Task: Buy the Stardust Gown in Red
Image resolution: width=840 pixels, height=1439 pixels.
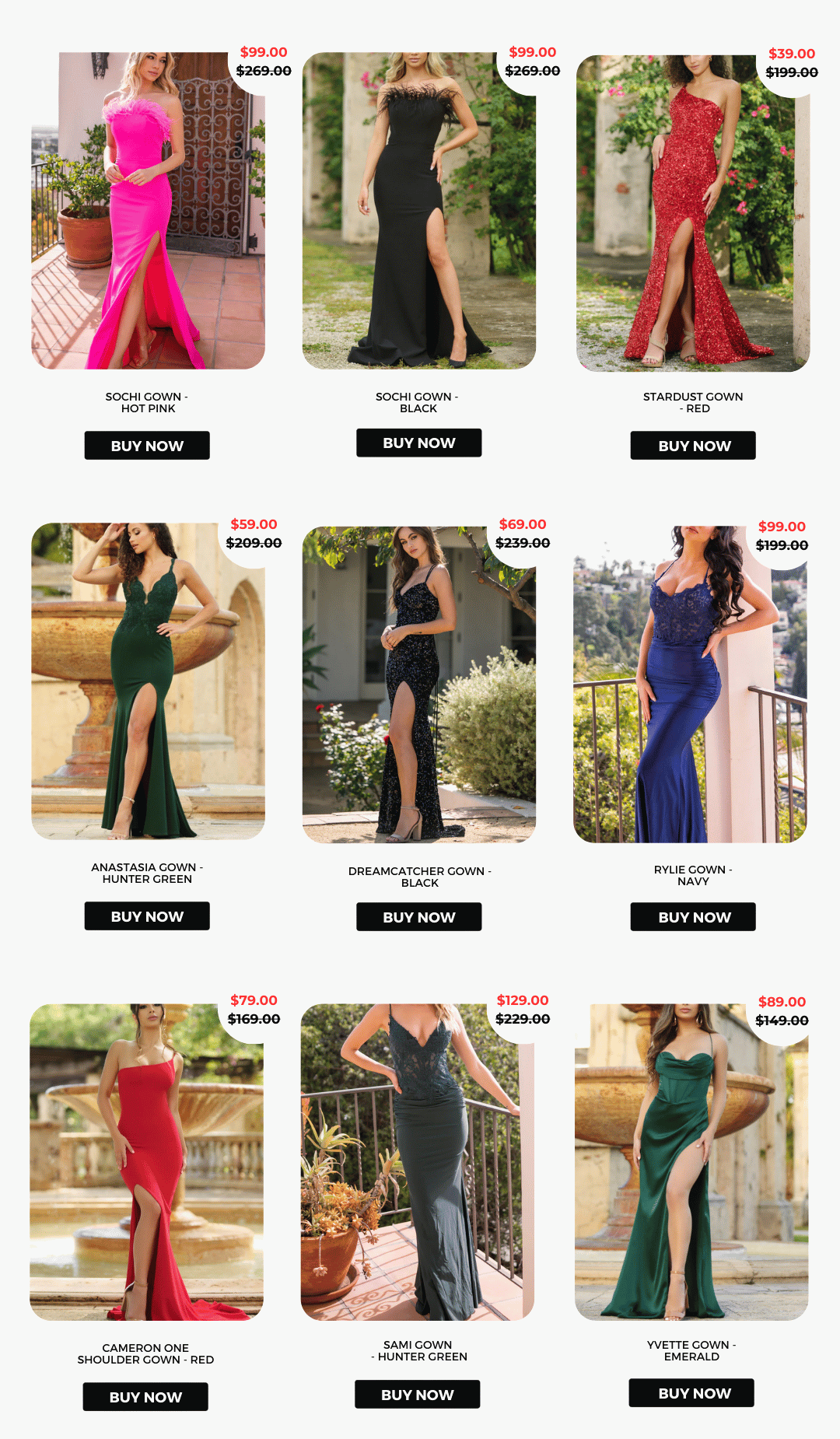Action: (x=693, y=446)
